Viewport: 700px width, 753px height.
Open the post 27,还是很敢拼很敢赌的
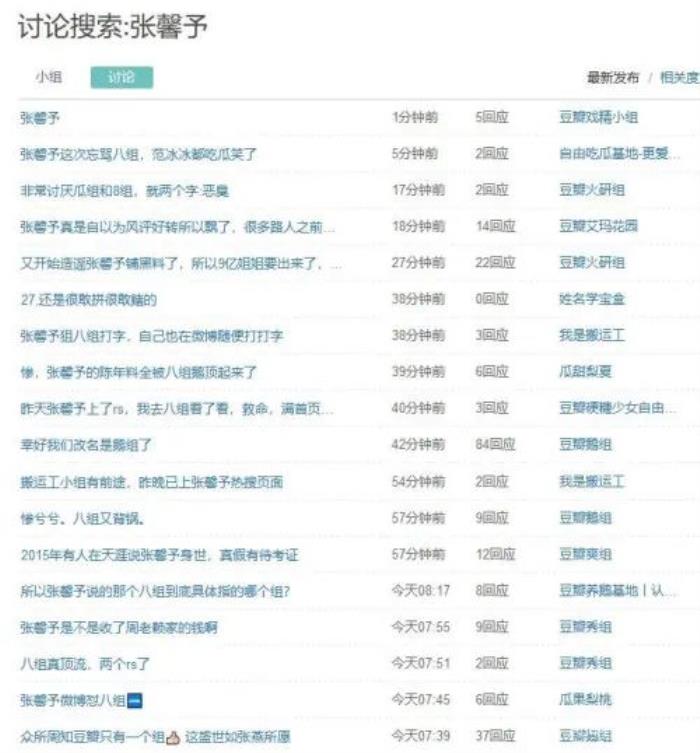tap(88, 299)
